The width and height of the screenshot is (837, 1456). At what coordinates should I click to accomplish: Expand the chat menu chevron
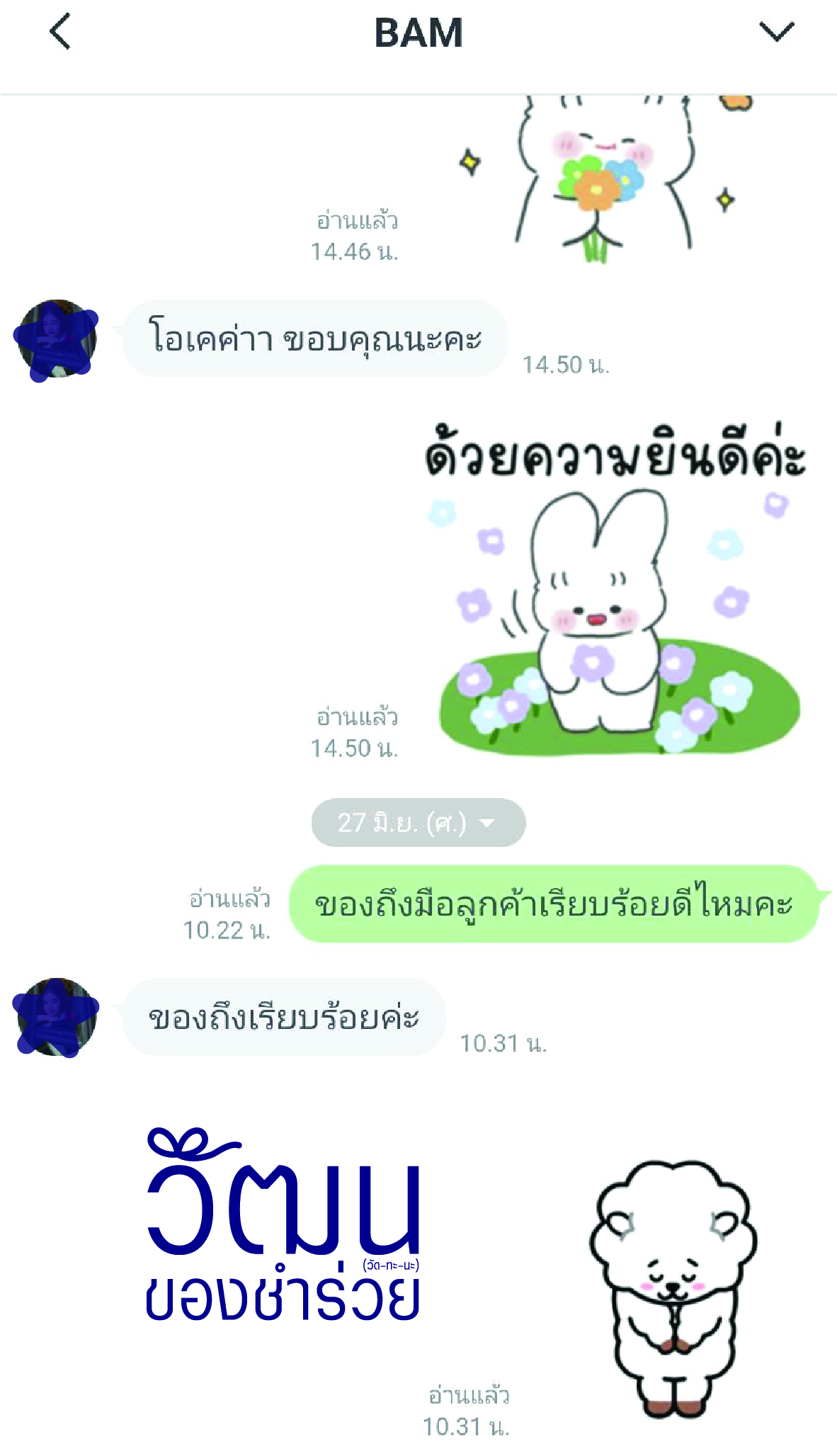point(776,32)
